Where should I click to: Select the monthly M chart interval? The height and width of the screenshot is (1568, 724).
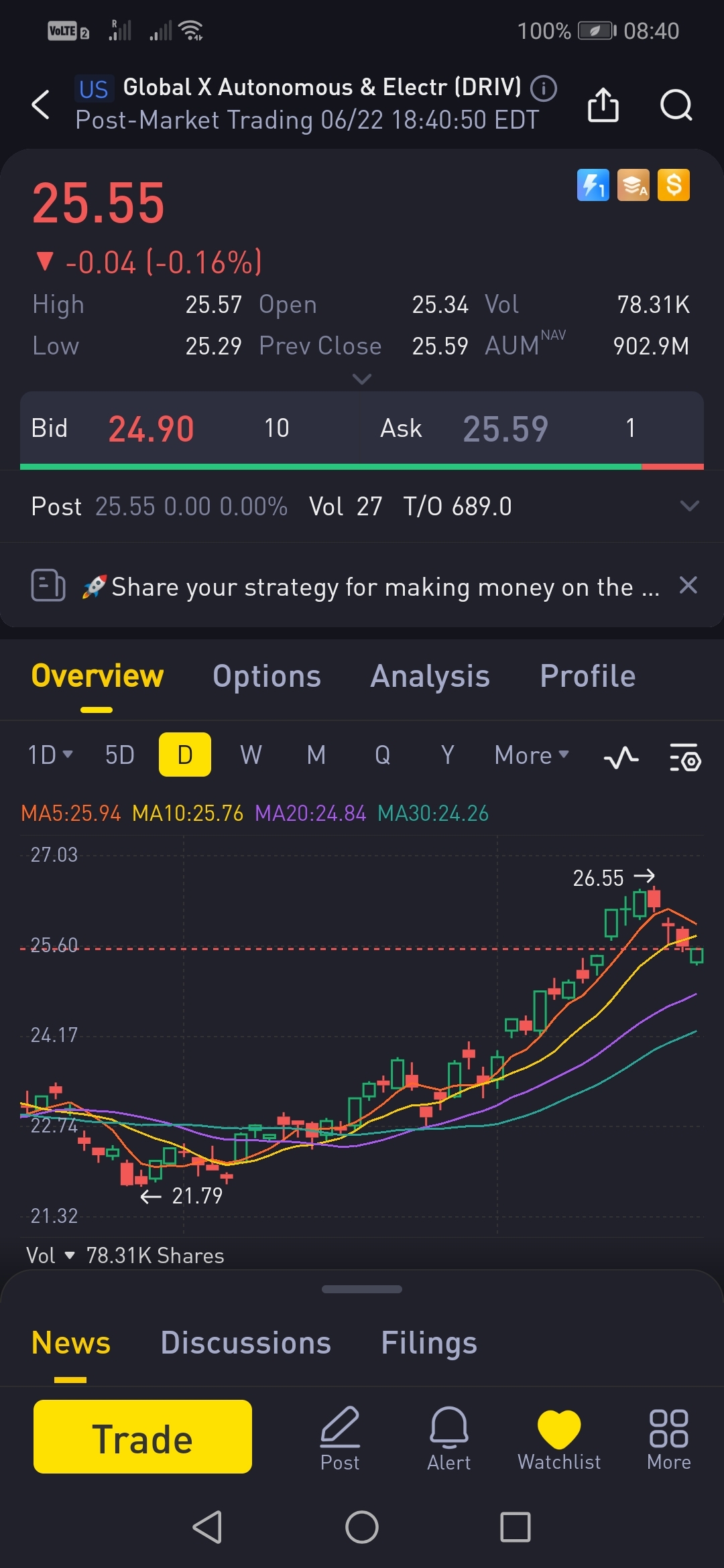point(316,755)
